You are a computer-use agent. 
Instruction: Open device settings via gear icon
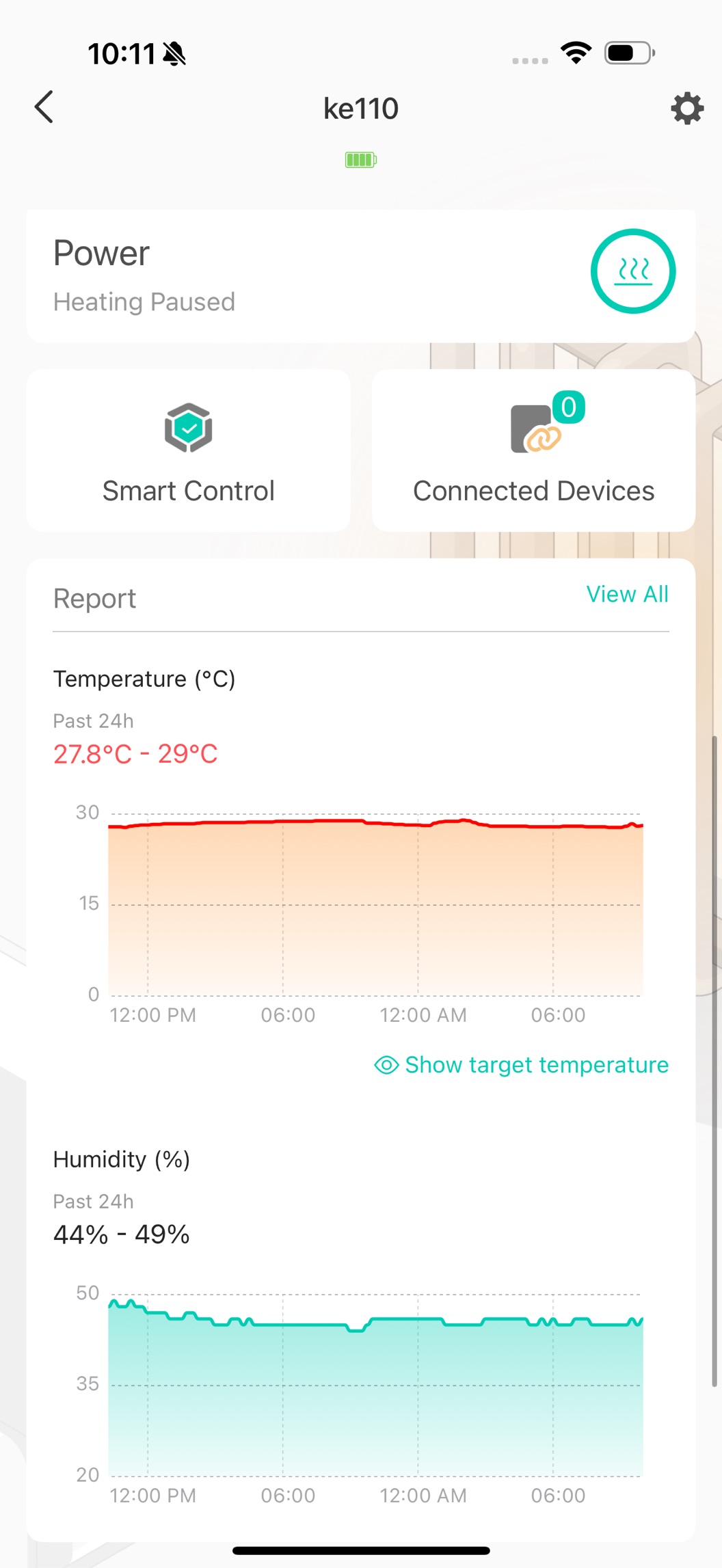(686, 107)
